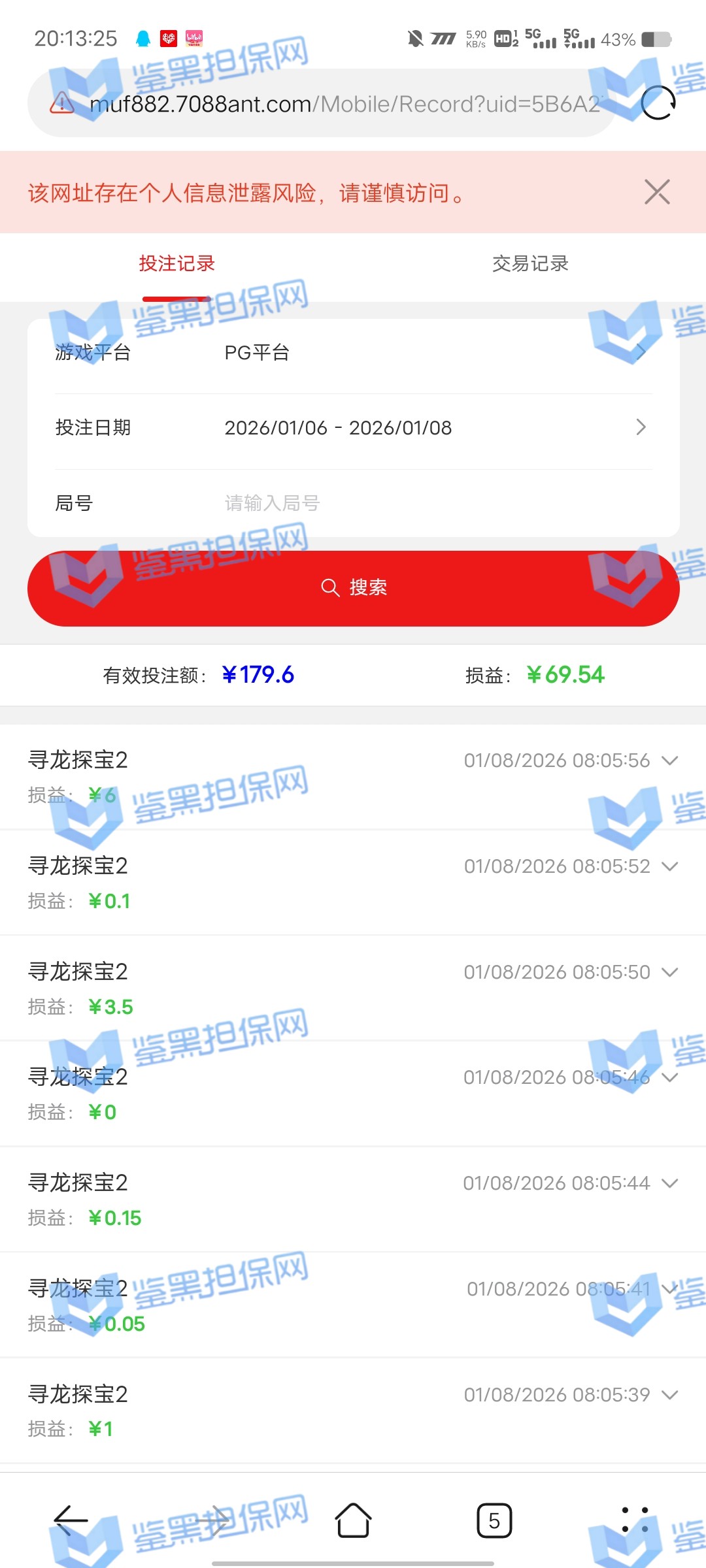
Task: Expand the 08:05:56 bet record
Action: point(669,760)
